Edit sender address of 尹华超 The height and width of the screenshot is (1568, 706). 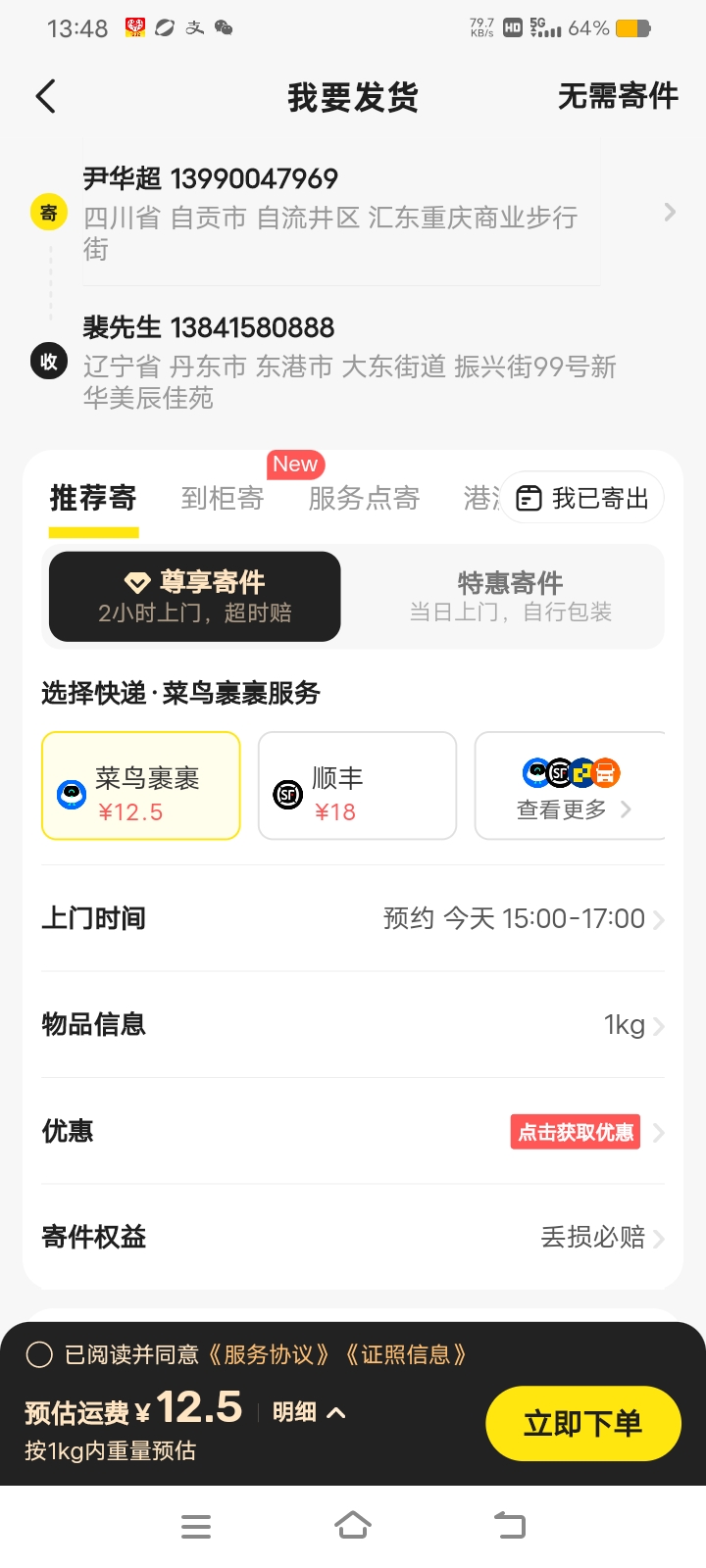[353, 213]
